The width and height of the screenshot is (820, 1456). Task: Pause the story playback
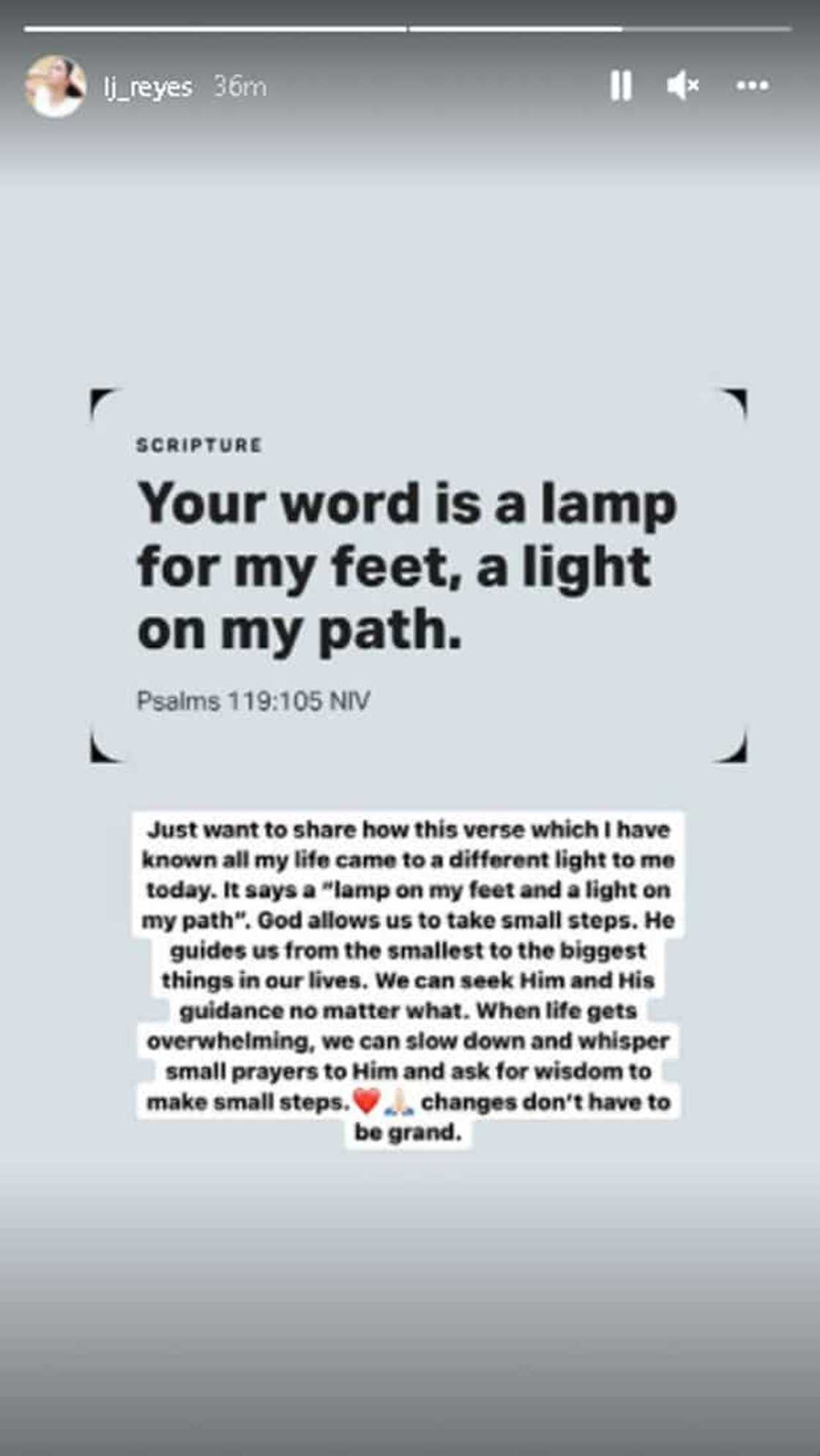click(621, 86)
